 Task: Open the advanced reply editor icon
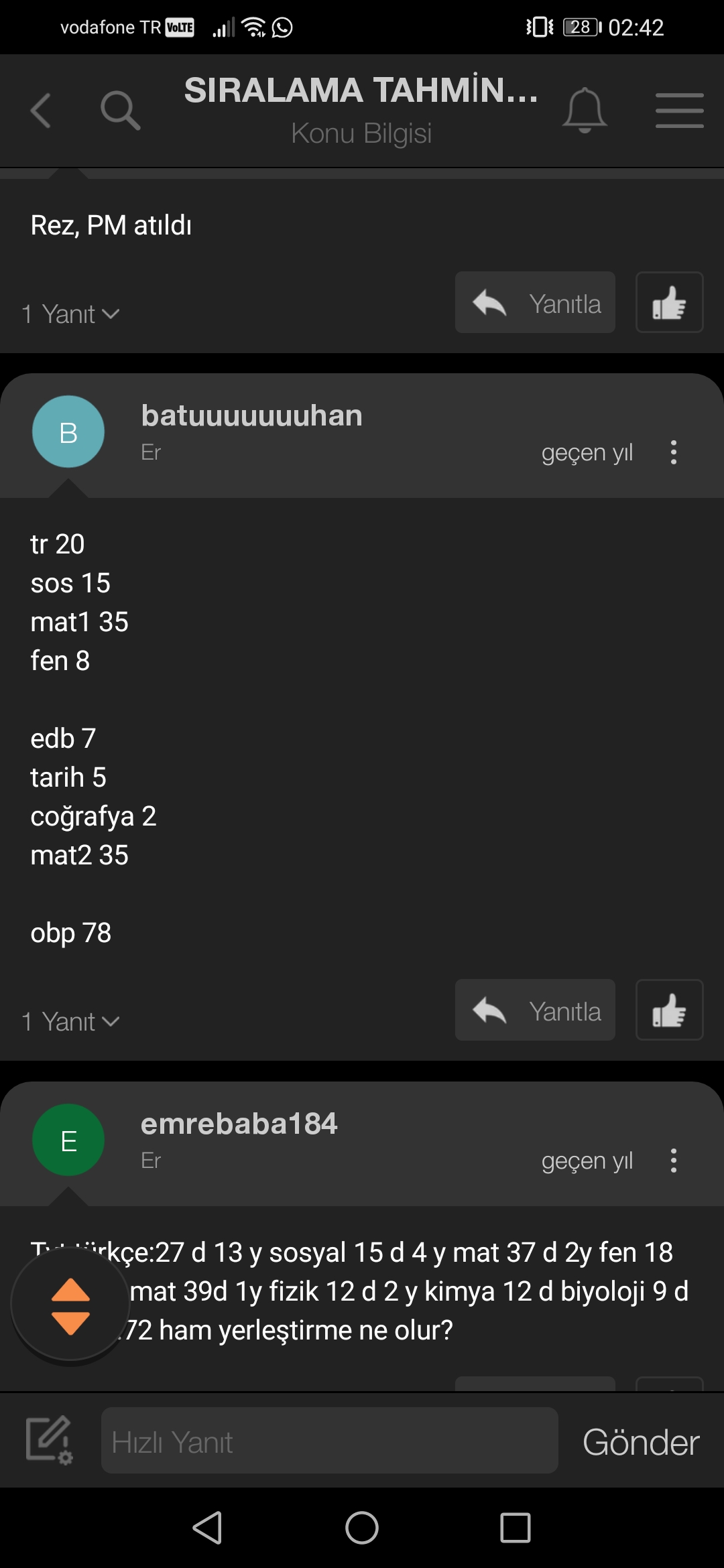49,1440
